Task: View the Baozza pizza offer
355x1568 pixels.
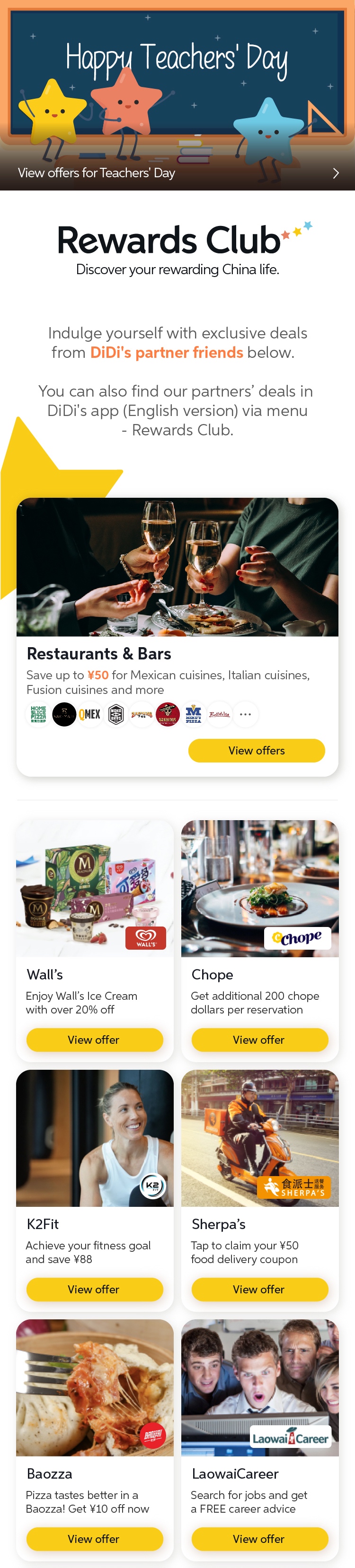Action: pos(95,1538)
